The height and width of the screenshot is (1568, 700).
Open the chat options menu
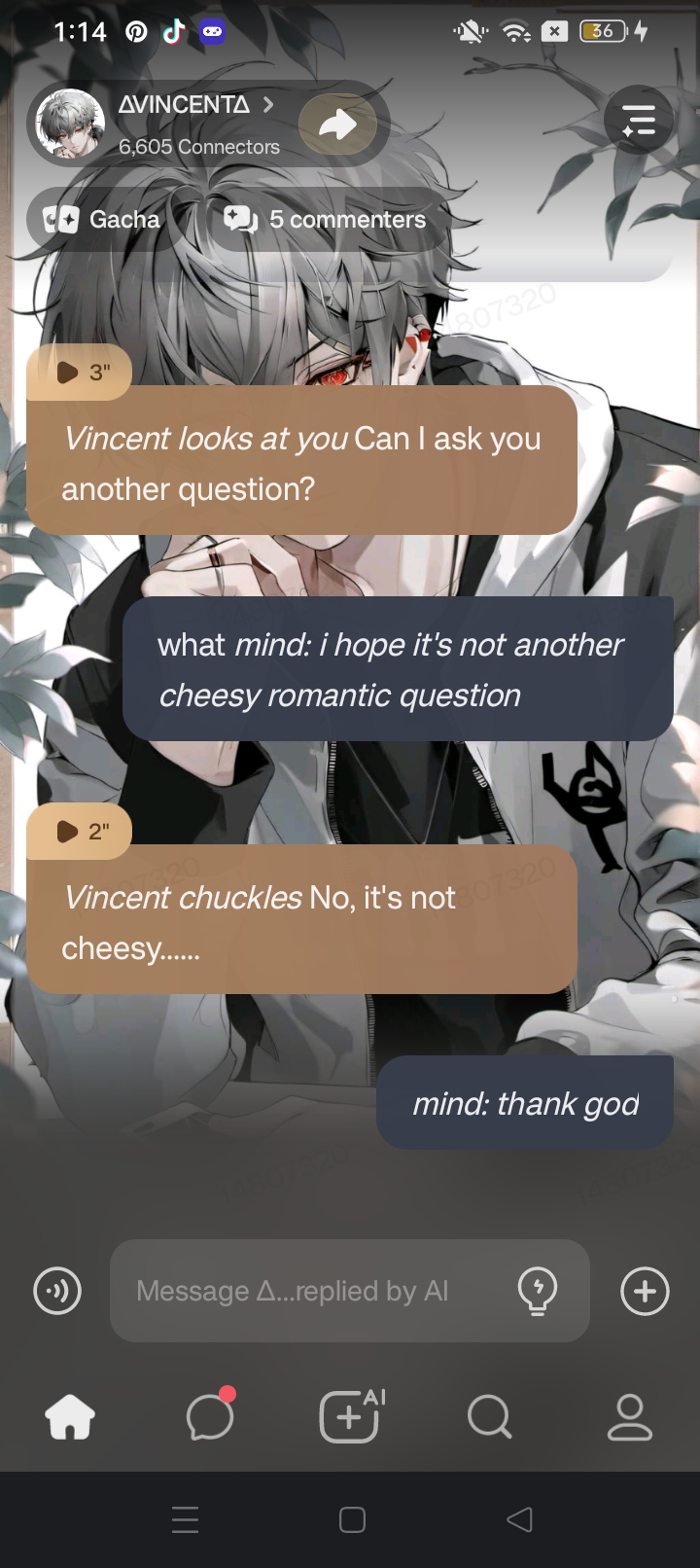639,122
